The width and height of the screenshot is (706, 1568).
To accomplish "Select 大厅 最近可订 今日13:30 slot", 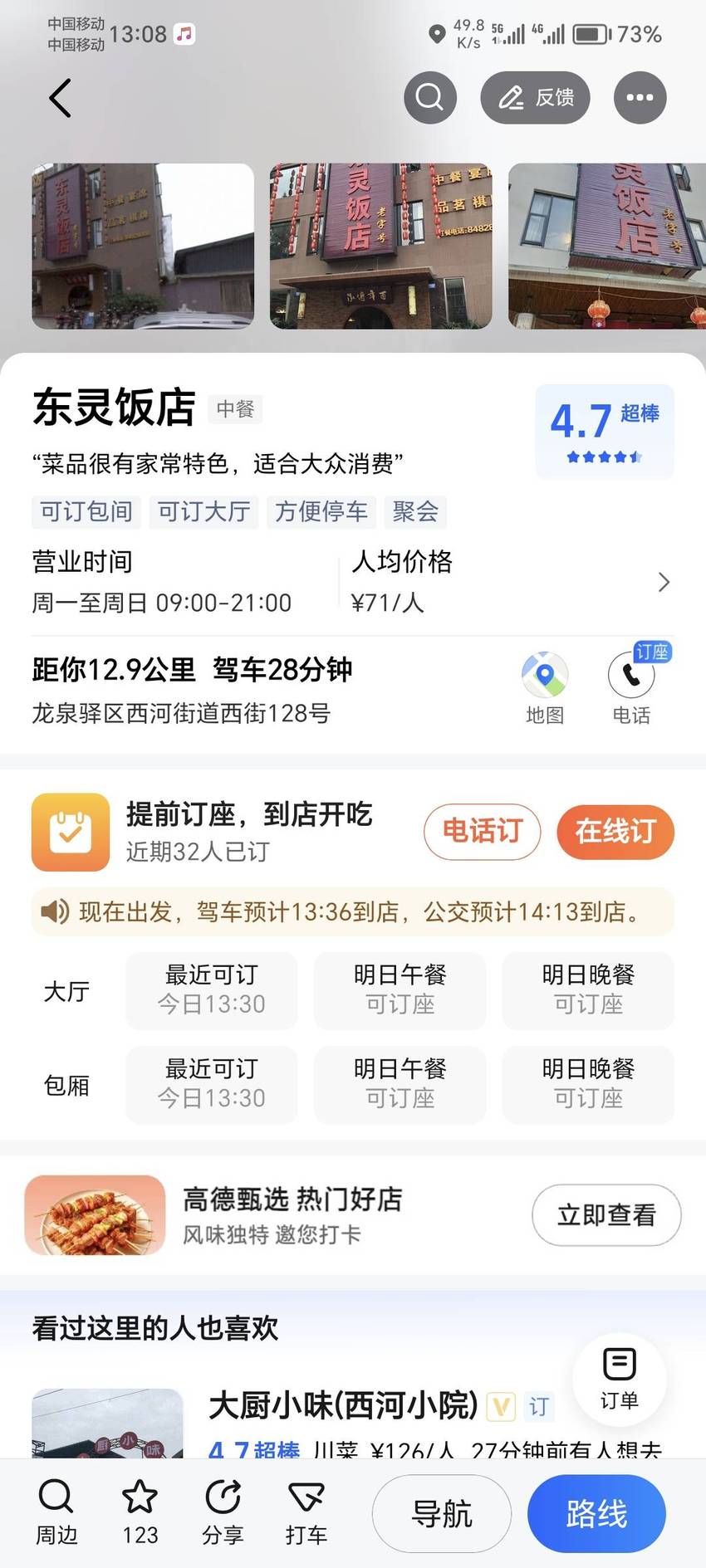I will pyautogui.click(x=212, y=990).
